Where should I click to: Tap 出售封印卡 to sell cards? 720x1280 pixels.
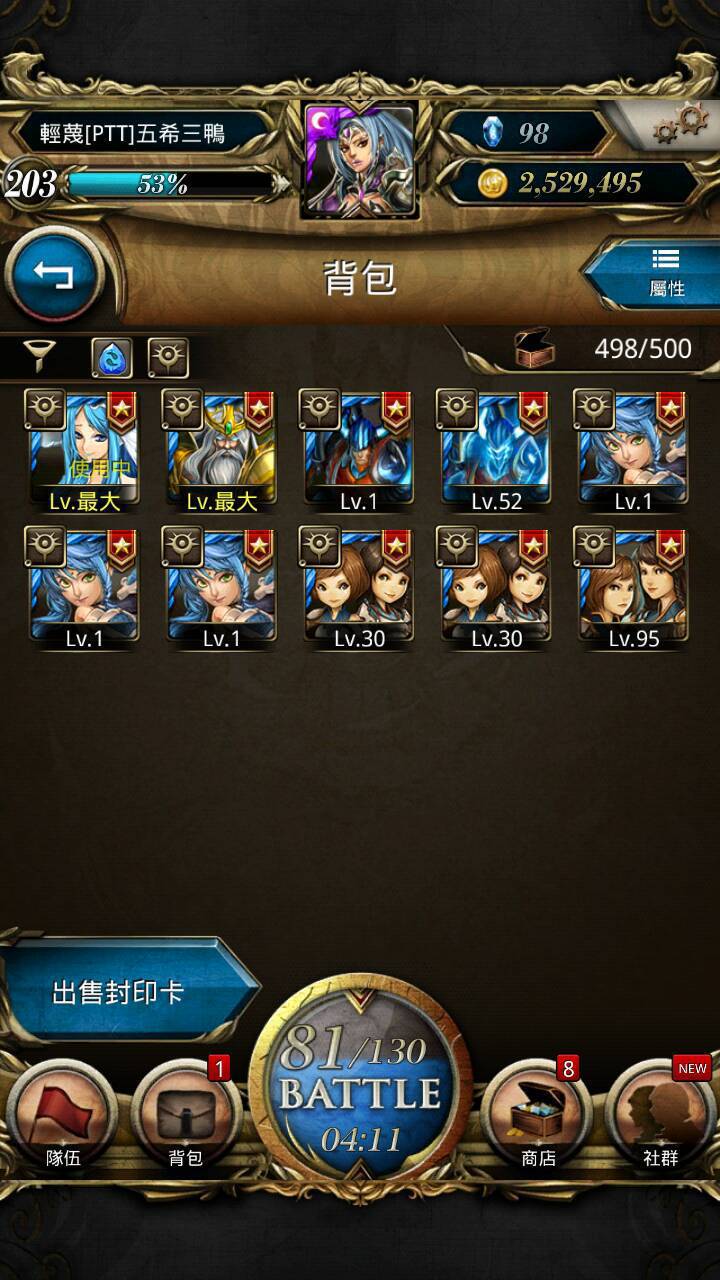click(x=120, y=992)
